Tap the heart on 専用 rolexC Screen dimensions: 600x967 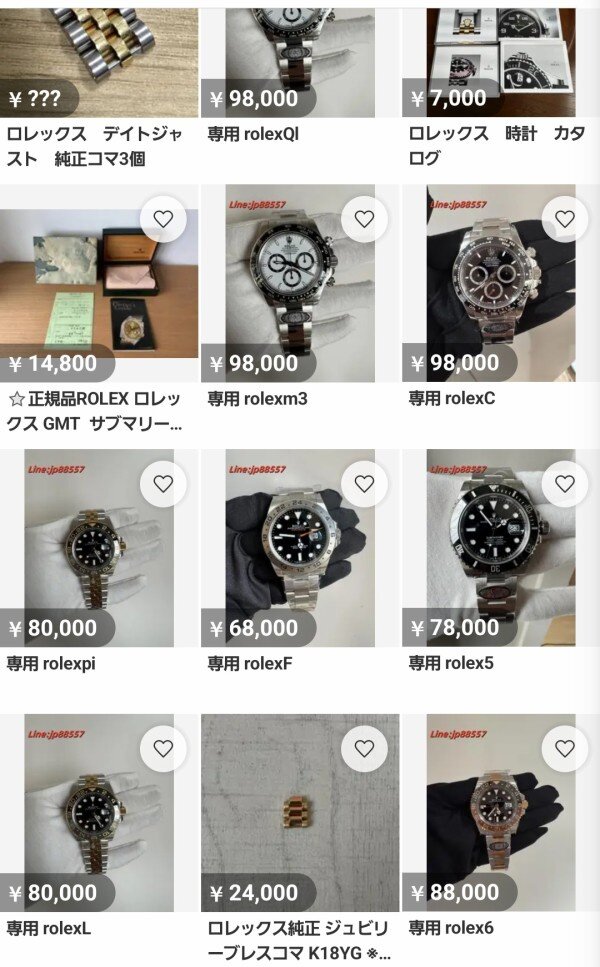[x=565, y=219]
